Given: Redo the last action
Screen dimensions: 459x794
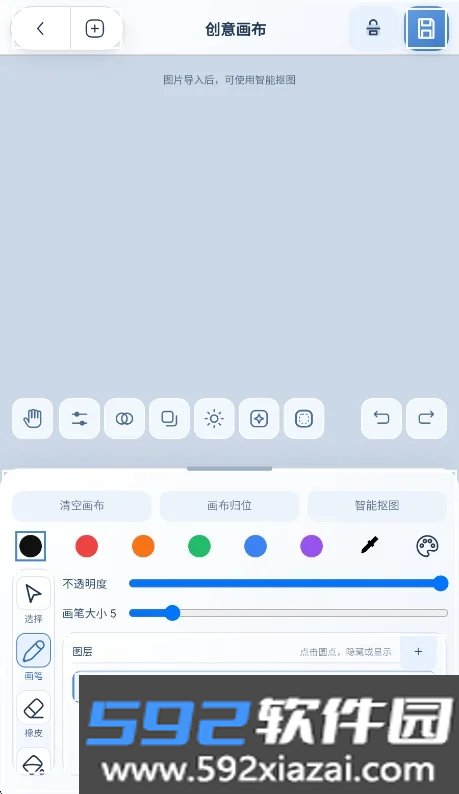Looking at the screenshot, I should click(x=426, y=418).
